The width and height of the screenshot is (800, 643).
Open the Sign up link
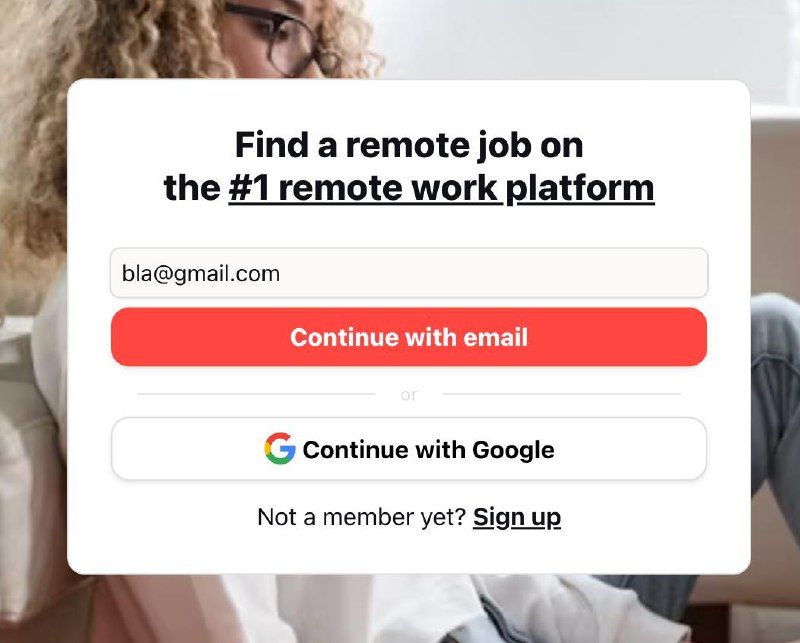pyautogui.click(x=516, y=517)
